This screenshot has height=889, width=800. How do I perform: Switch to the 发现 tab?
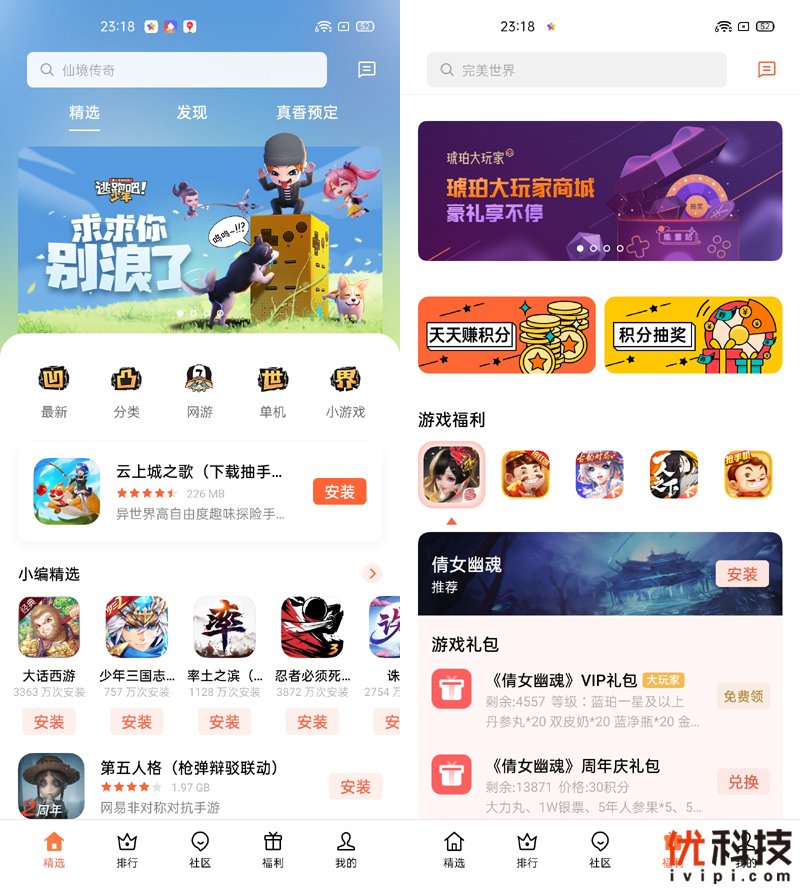pos(191,113)
